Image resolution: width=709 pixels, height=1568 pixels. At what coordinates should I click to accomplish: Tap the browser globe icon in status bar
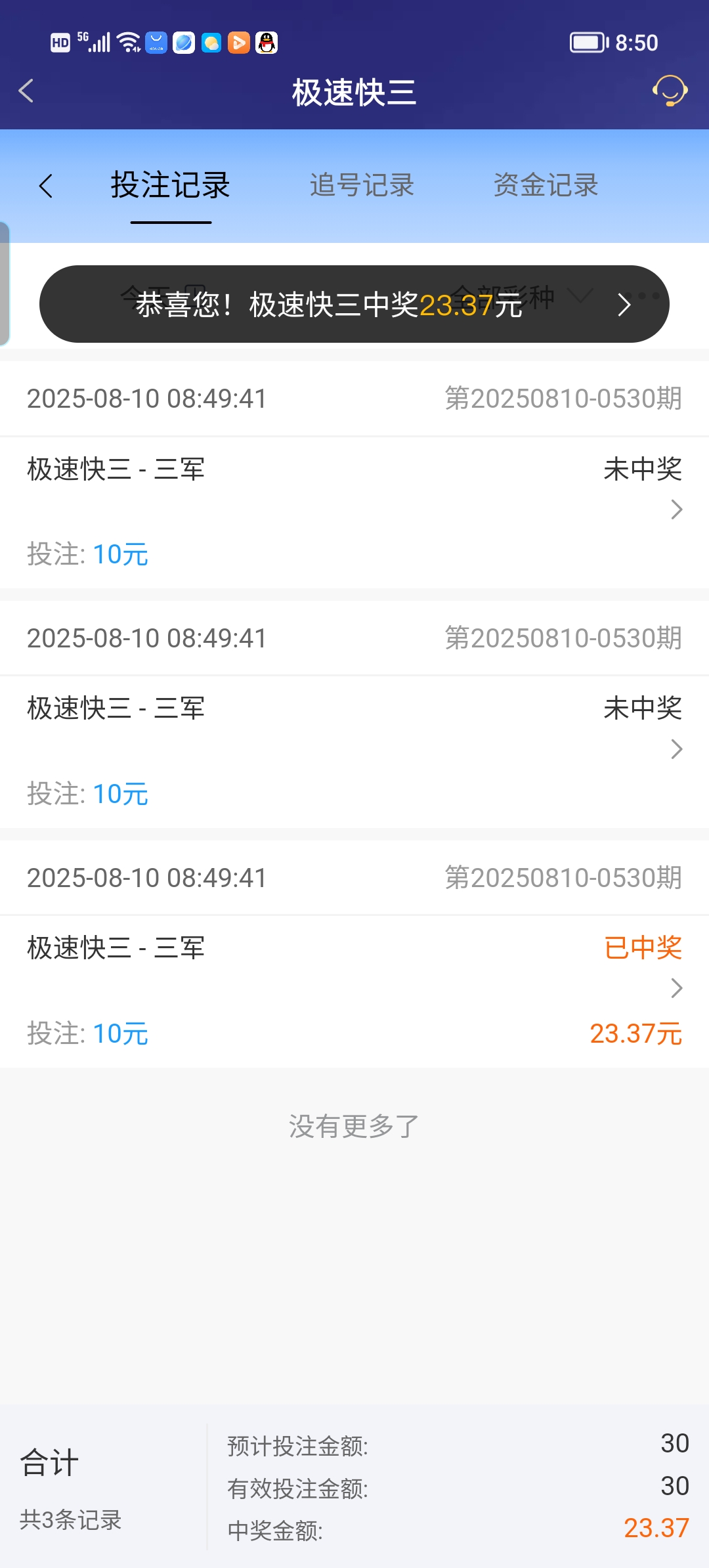pyautogui.click(x=183, y=42)
